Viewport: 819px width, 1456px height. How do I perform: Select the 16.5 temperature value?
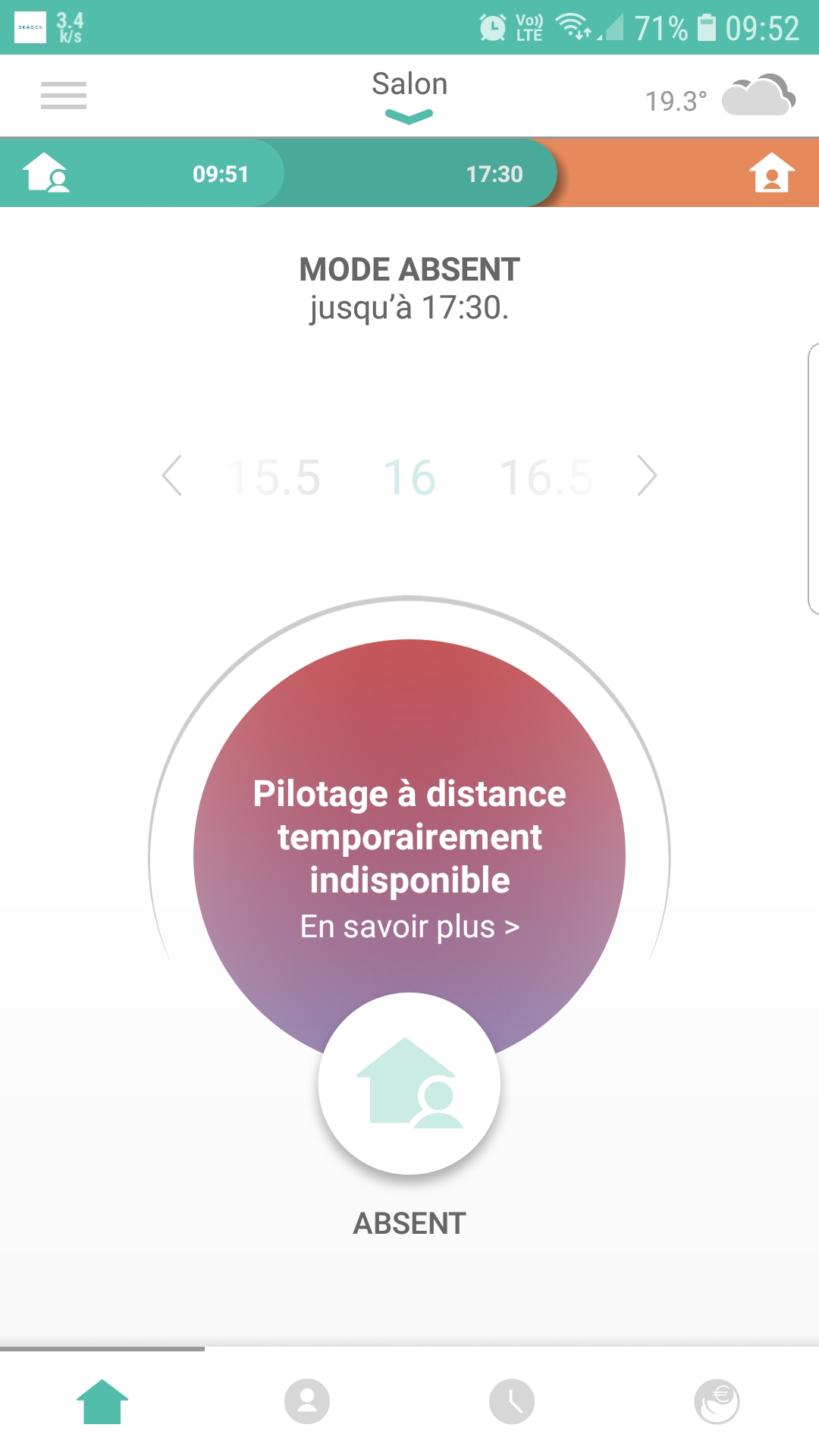tap(546, 478)
